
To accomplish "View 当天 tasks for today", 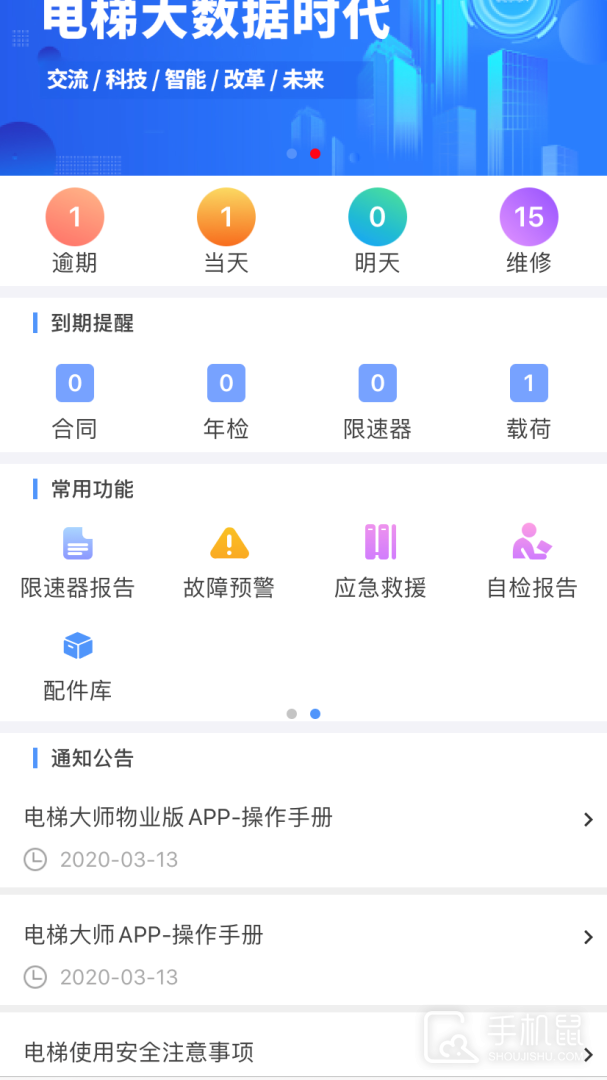I will (226, 231).
